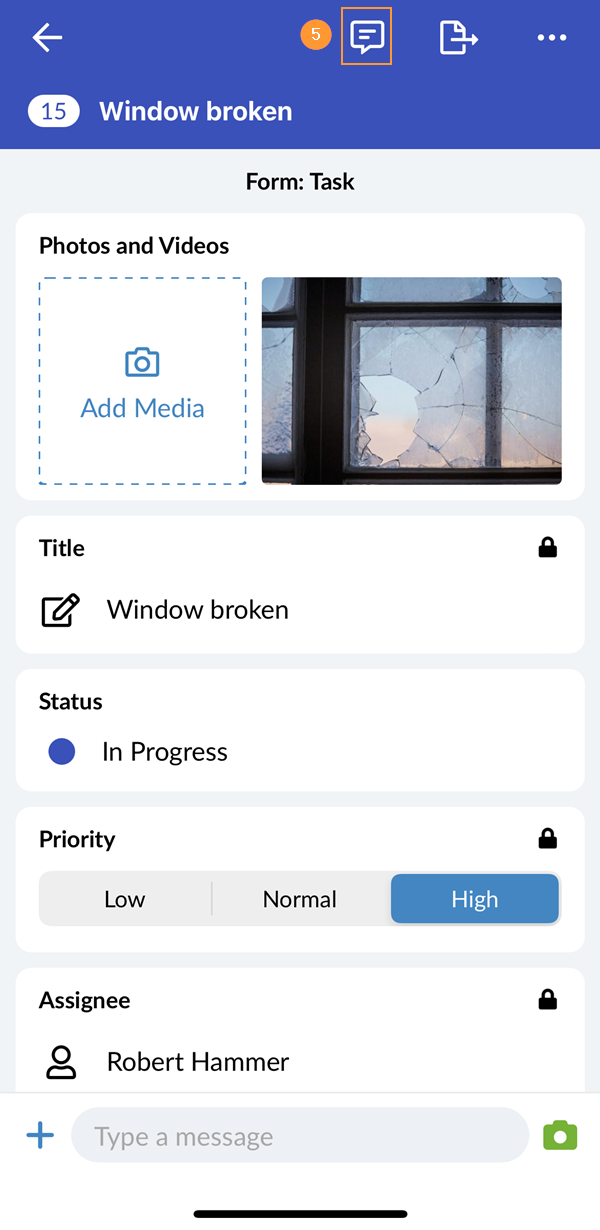Tap the plus attachment icon
600x1230 pixels.
[40, 1135]
